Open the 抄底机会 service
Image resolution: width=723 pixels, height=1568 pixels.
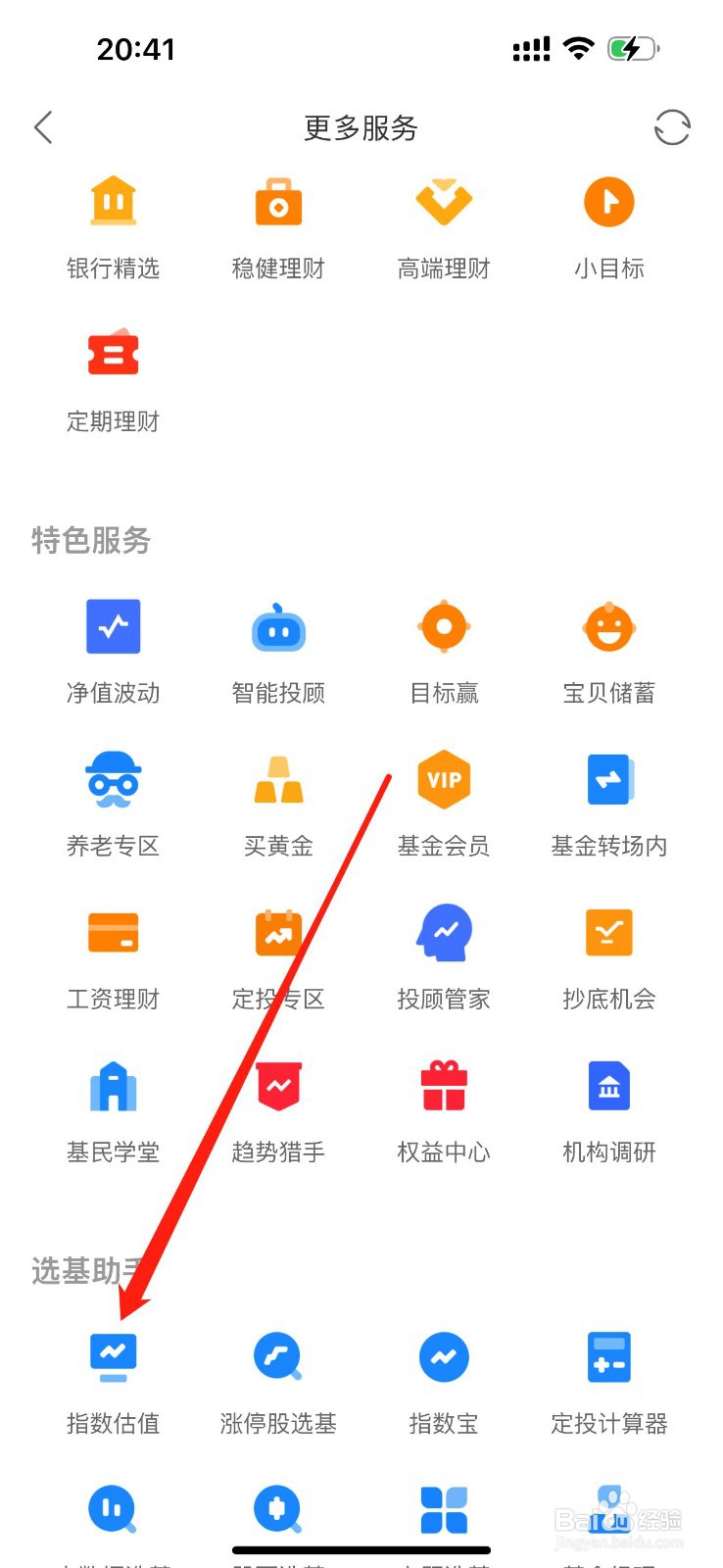point(609,932)
